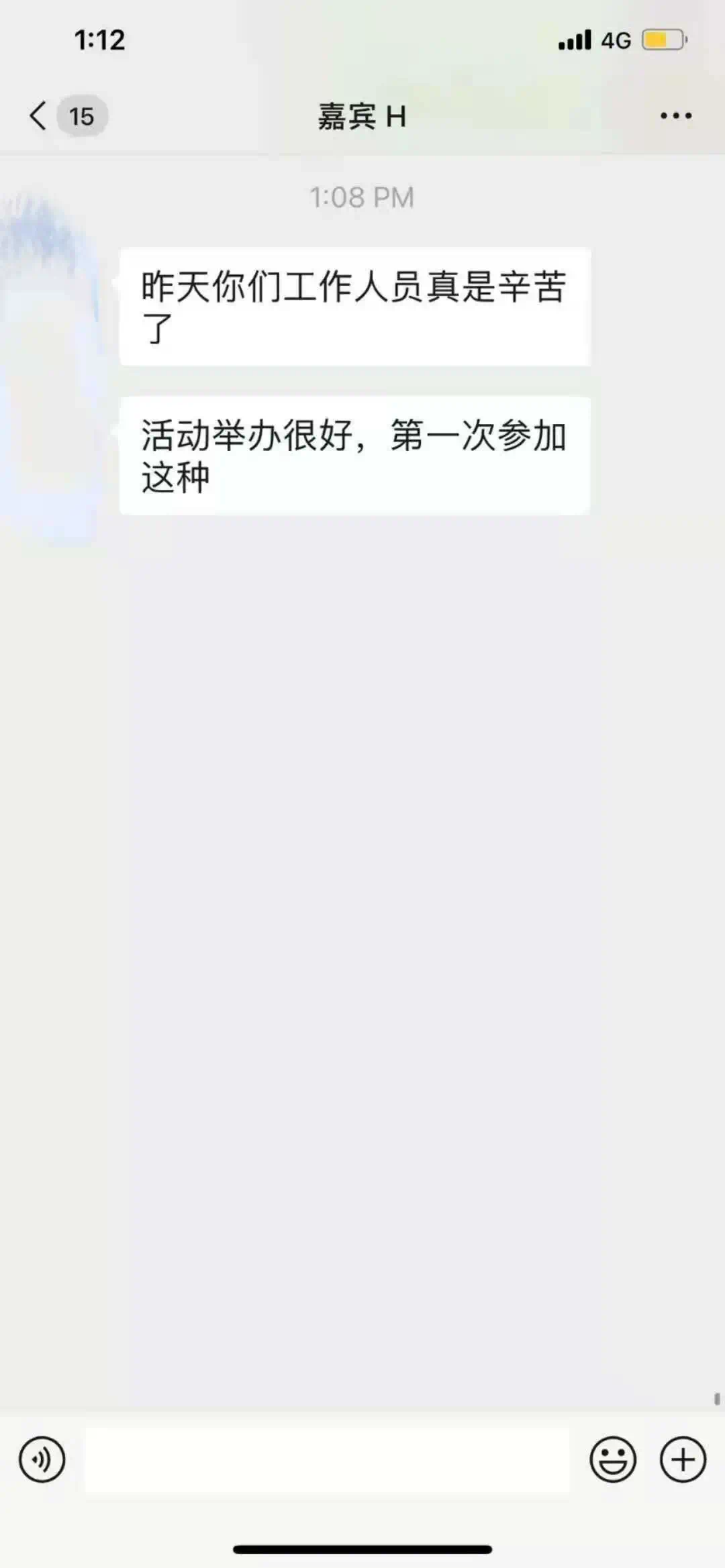Switch to voice message input
This screenshot has width=725, height=1568.
pos(42,1459)
